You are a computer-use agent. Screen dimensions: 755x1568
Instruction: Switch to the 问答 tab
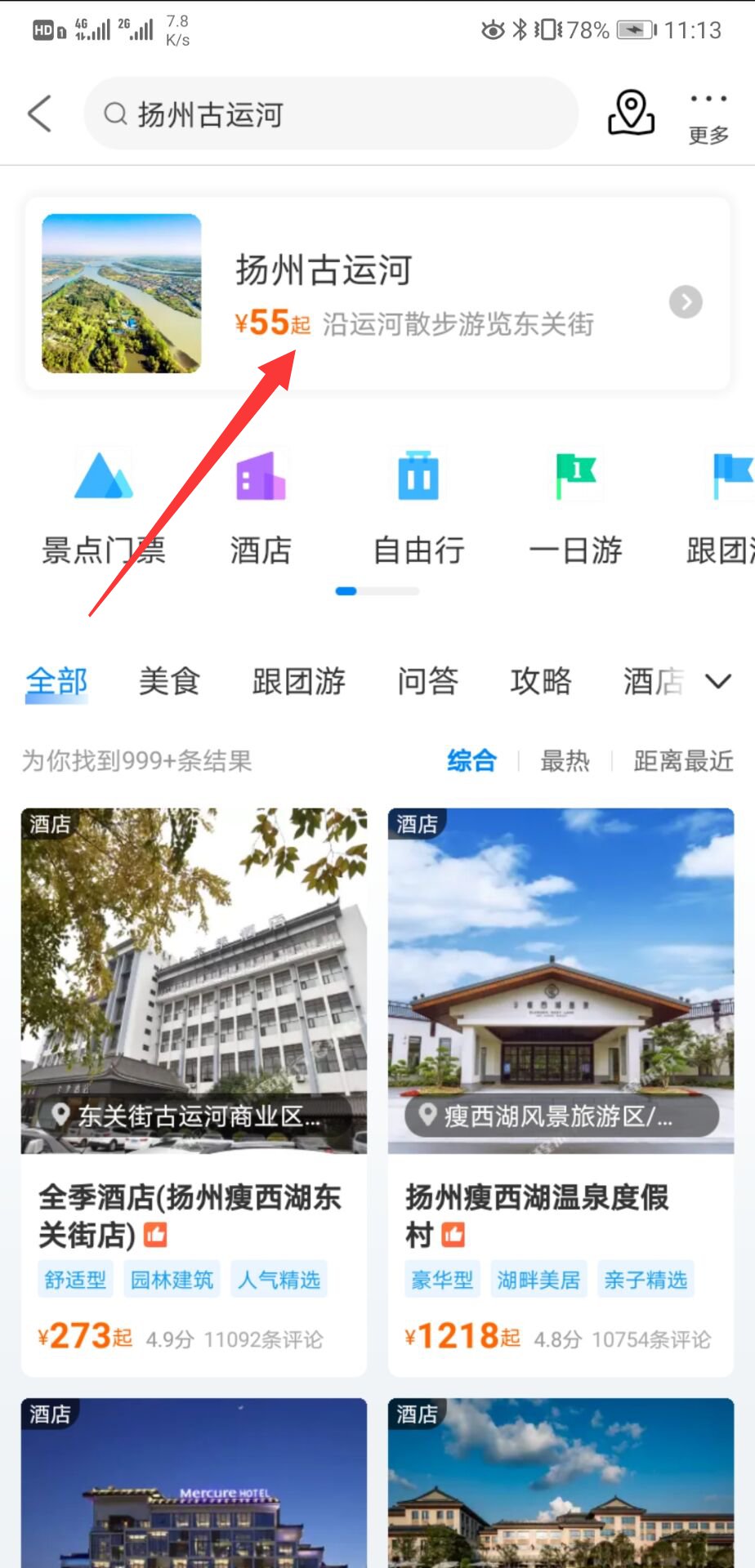click(427, 681)
